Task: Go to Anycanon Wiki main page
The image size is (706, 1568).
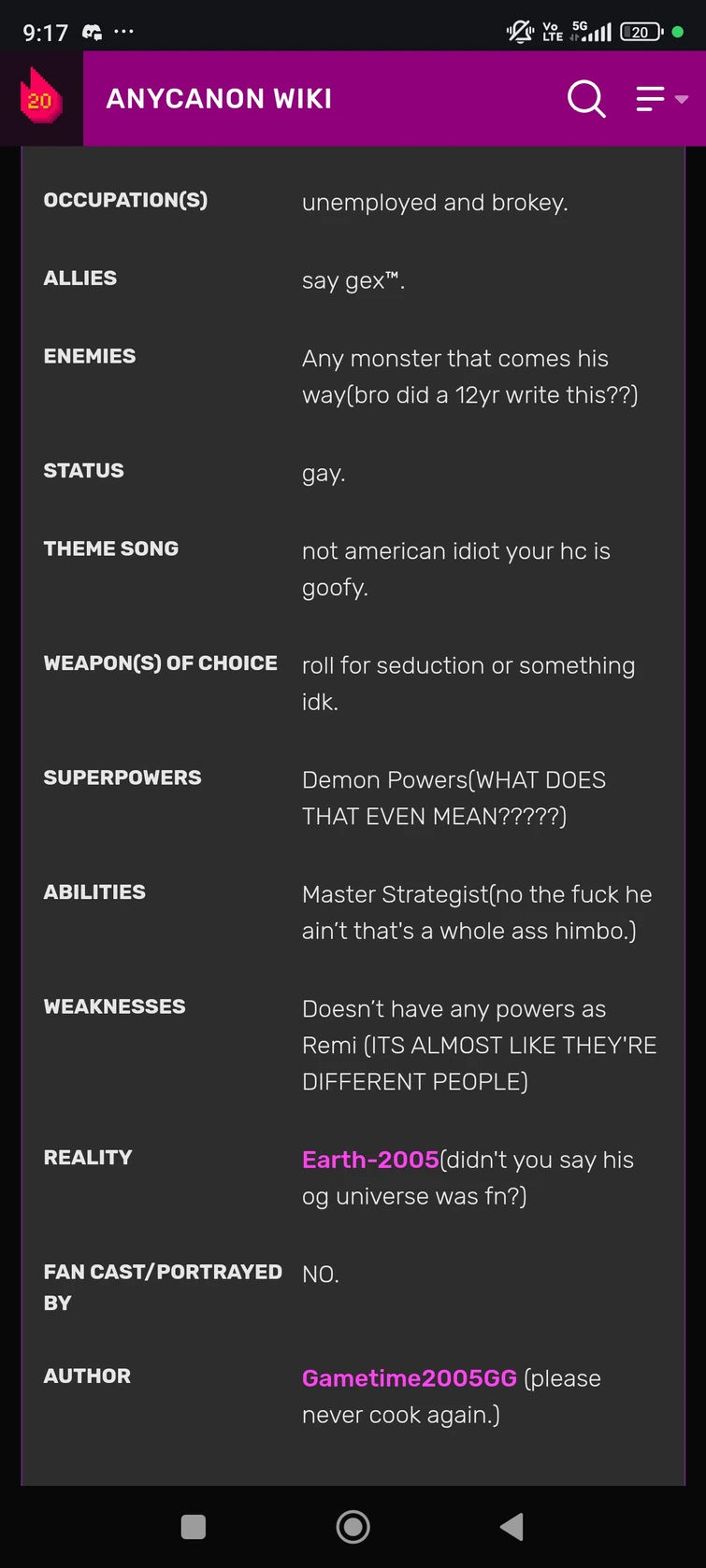Action: 219,98
